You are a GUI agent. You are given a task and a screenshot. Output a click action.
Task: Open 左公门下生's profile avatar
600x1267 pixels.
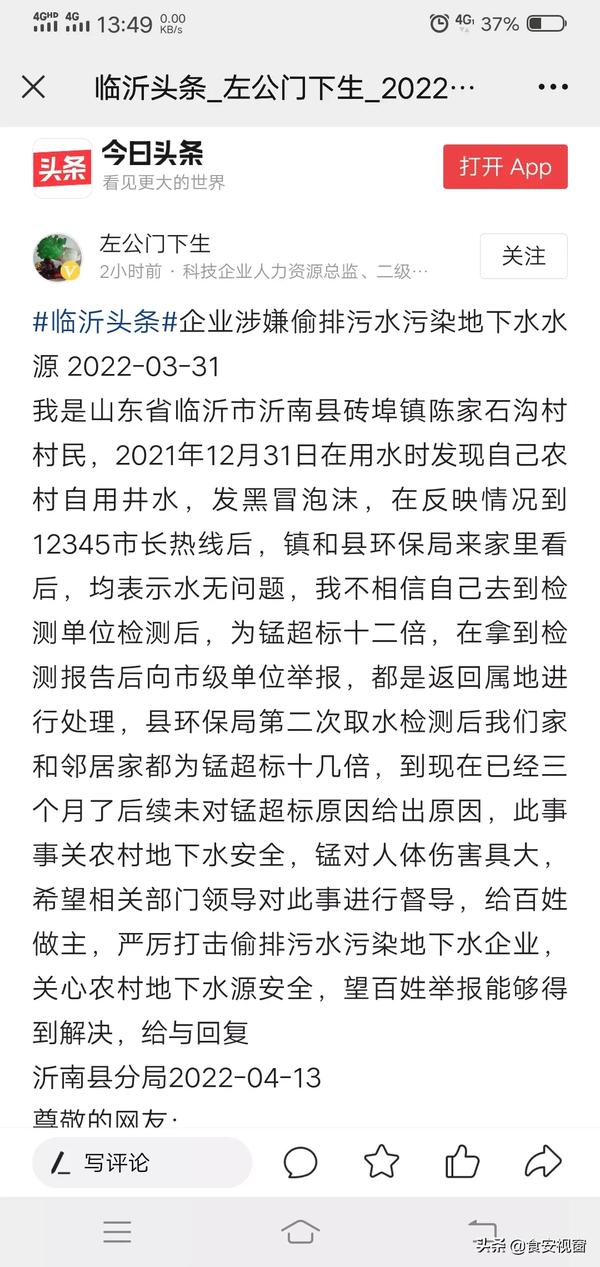click(x=58, y=257)
